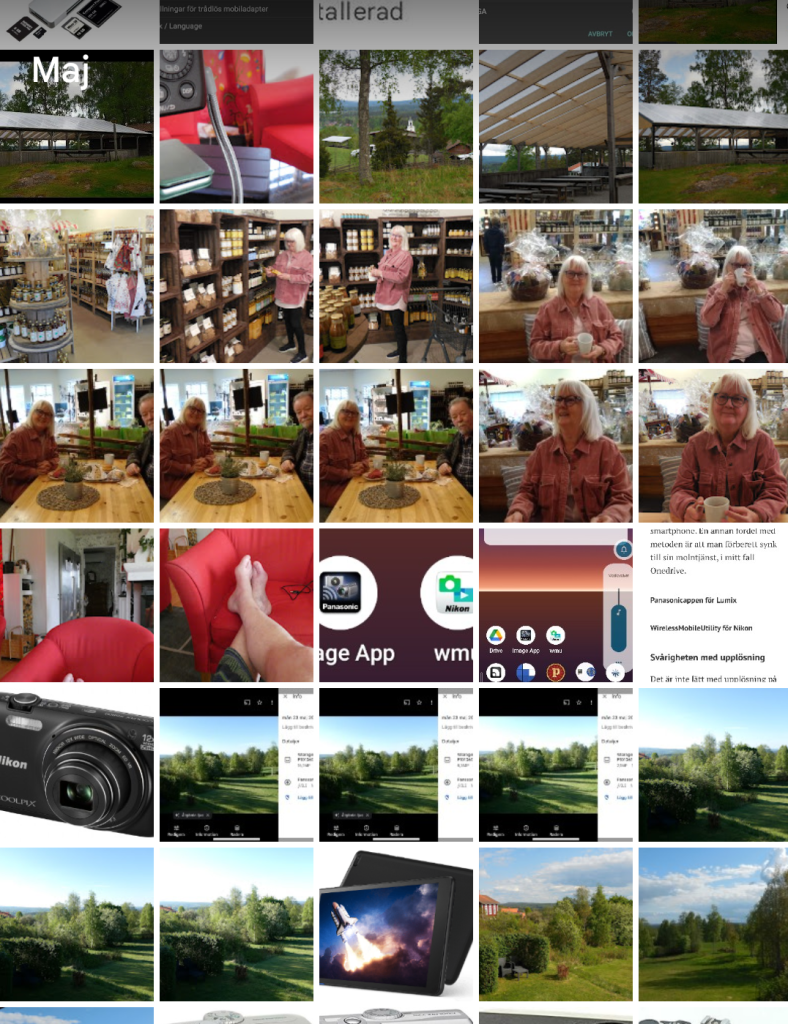View the Nikon Coolpix camera image
788x1024 pixels.
[x=77, y=765]
